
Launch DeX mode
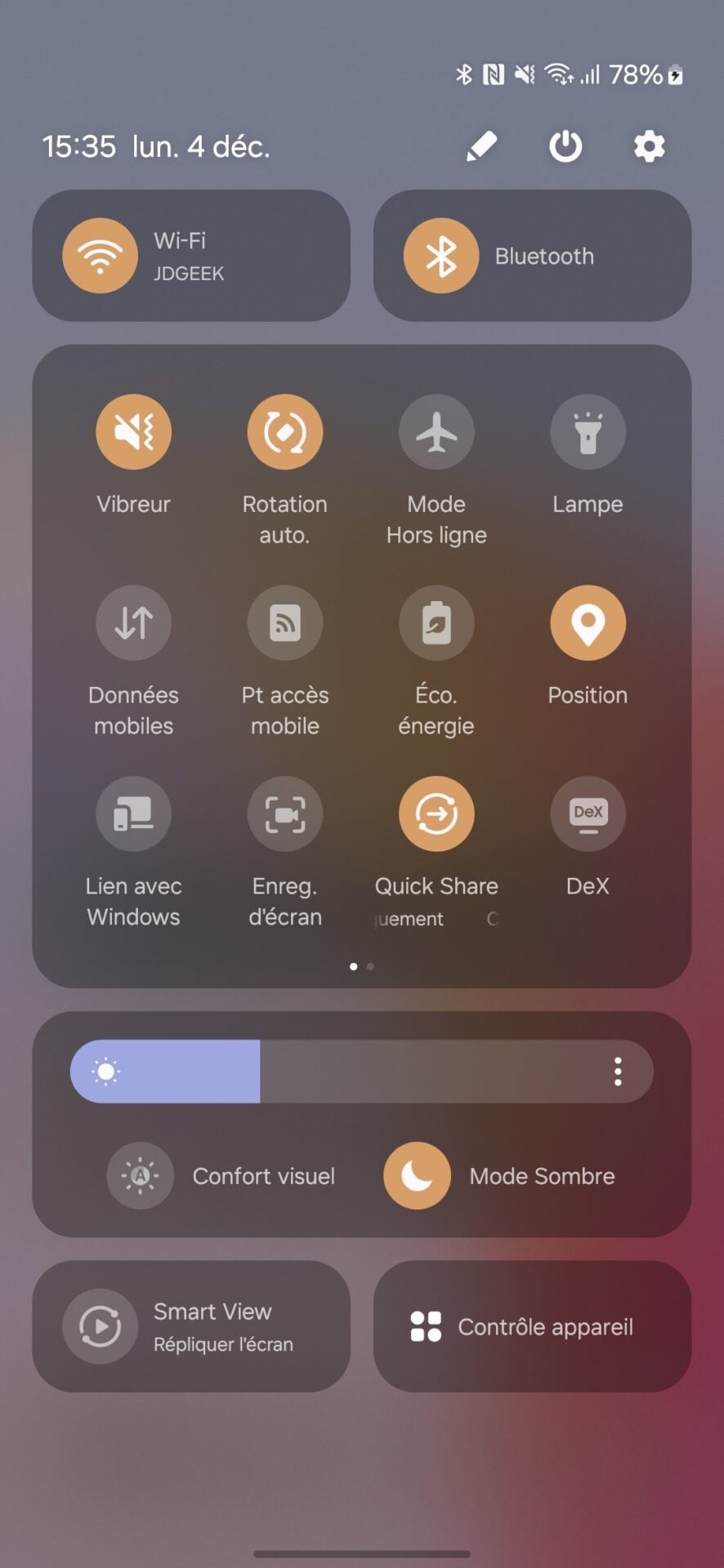588,814
